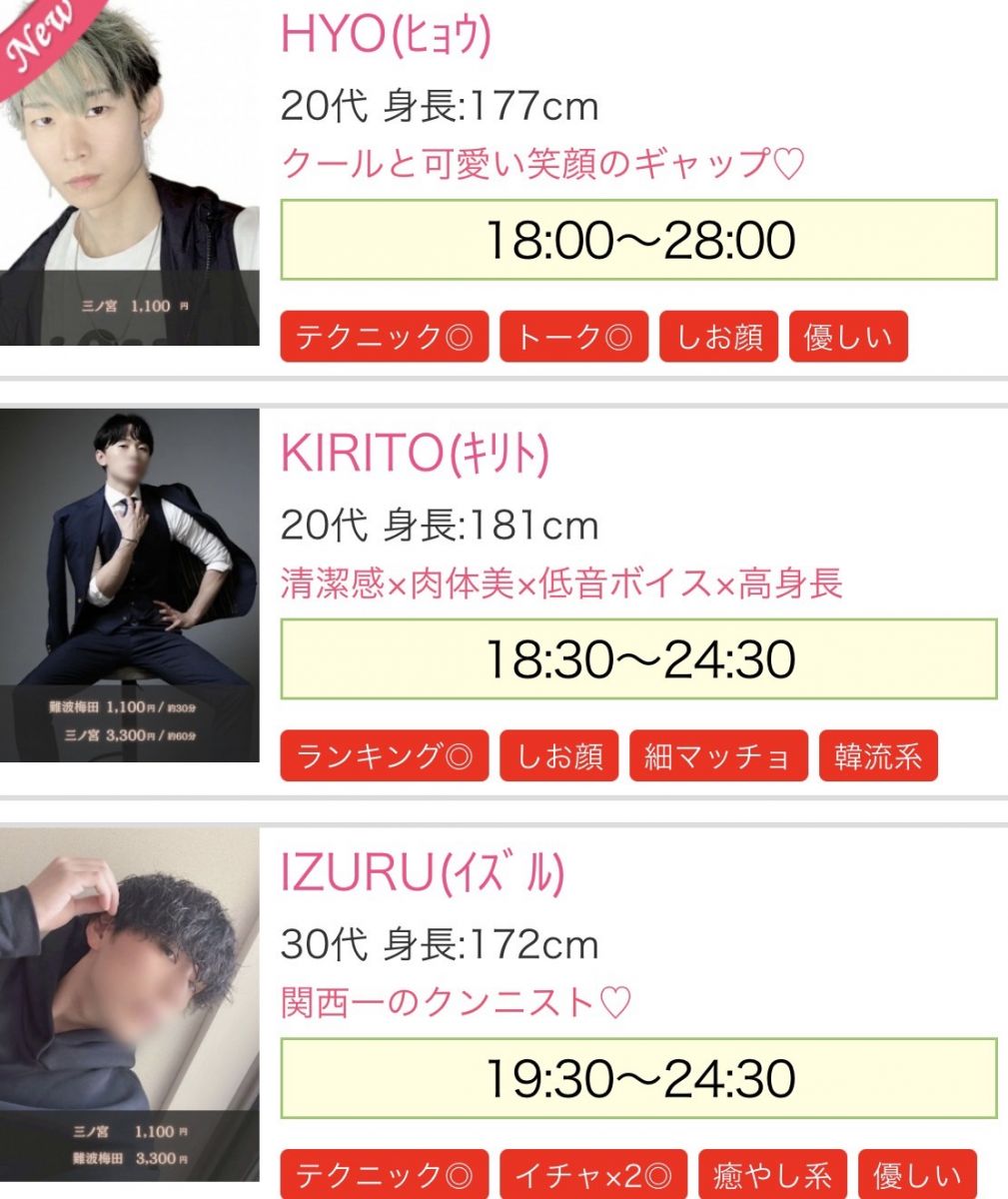1008x1199 pixels.
Task: Select IZURU's 優しい tag
Action: [x=917, y=1175]
